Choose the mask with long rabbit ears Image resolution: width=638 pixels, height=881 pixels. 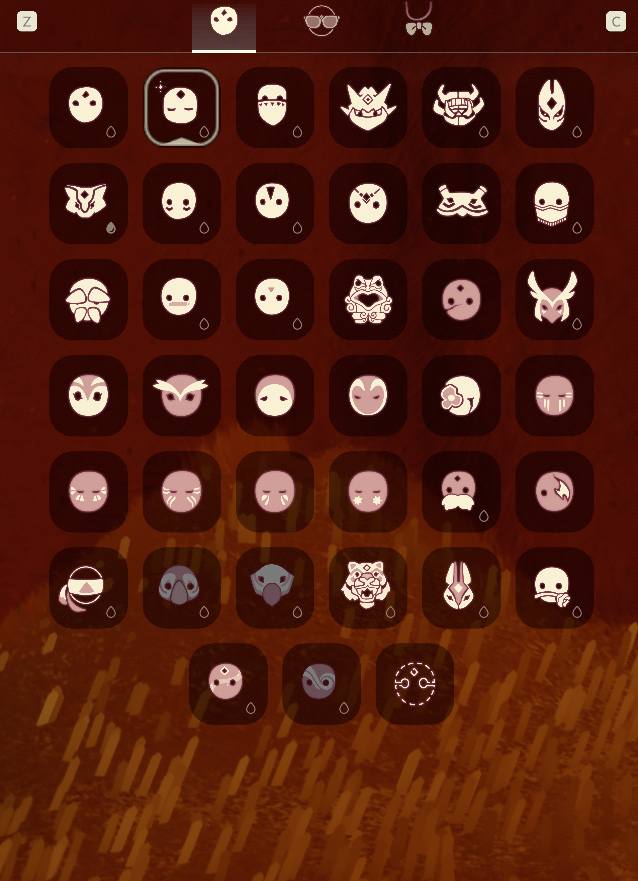click(x=460, y=587)
